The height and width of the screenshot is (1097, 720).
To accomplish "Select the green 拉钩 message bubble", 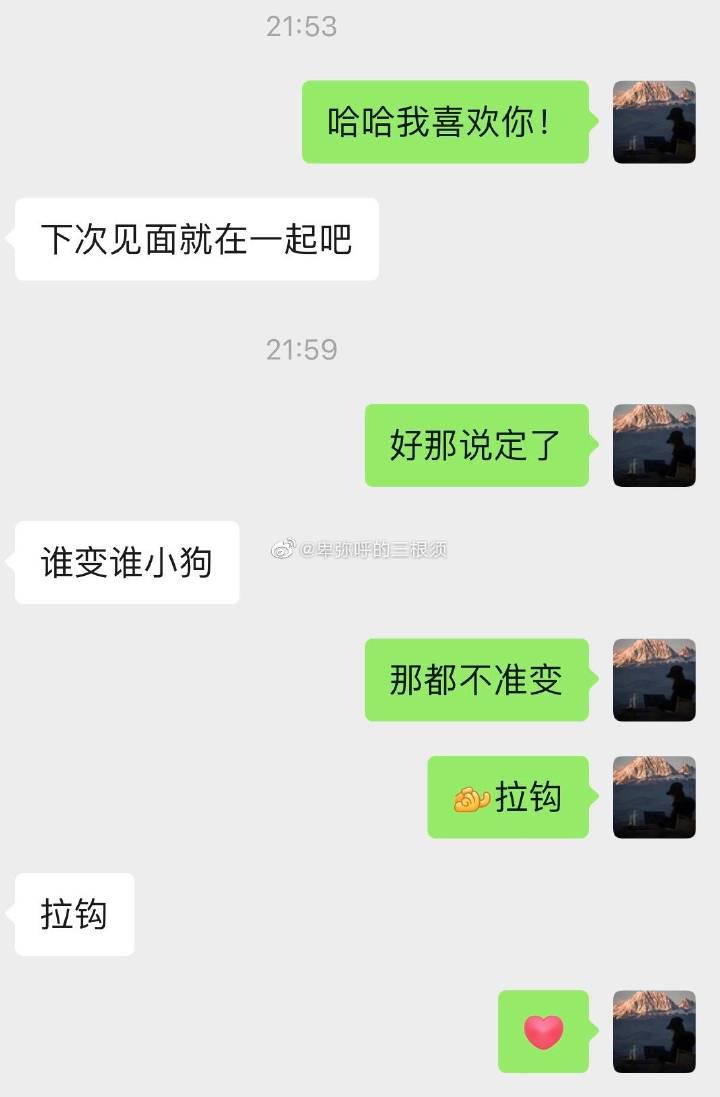I will pos(506,798).
